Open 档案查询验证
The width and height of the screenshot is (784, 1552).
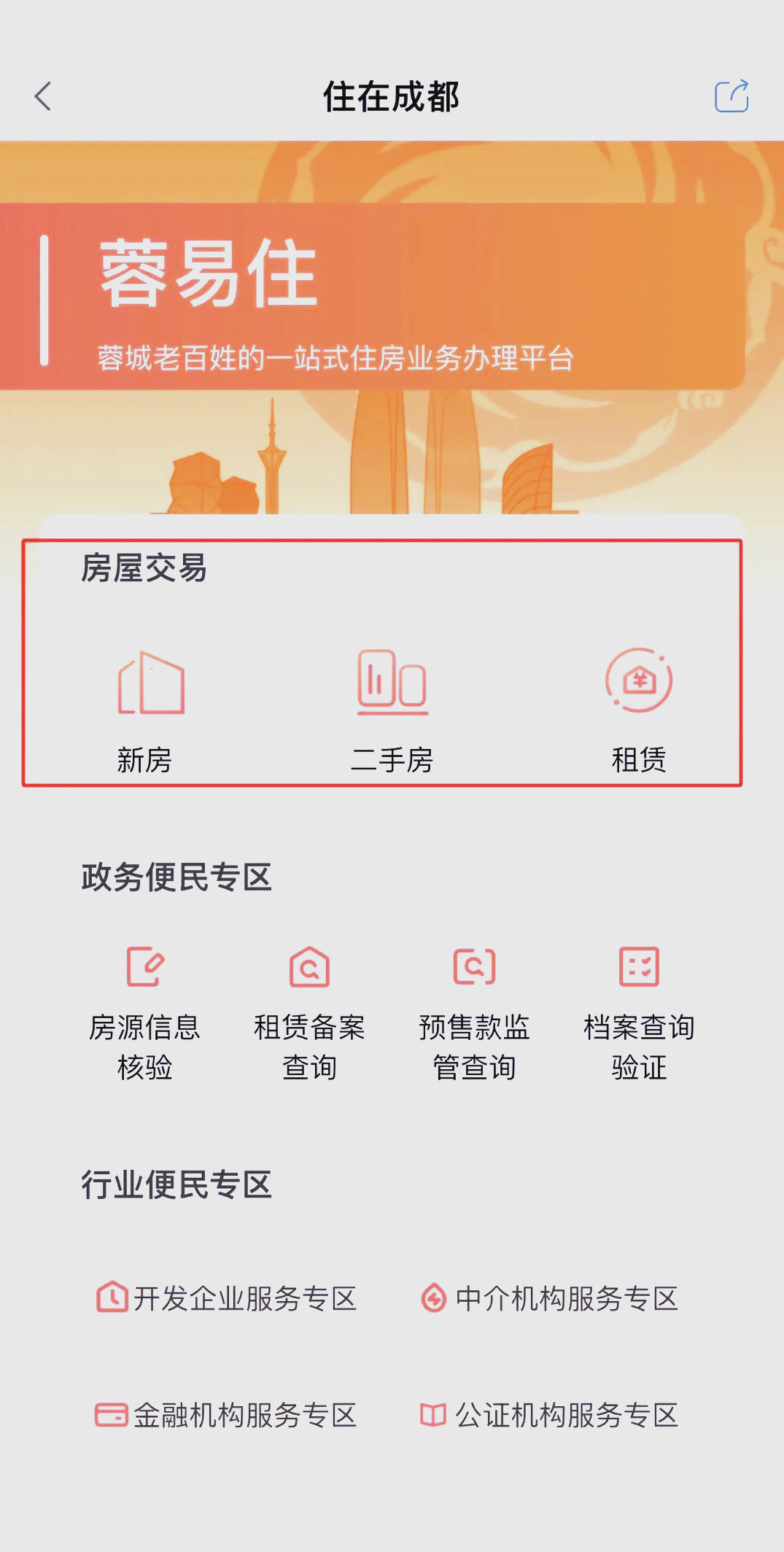(639, 1012)
